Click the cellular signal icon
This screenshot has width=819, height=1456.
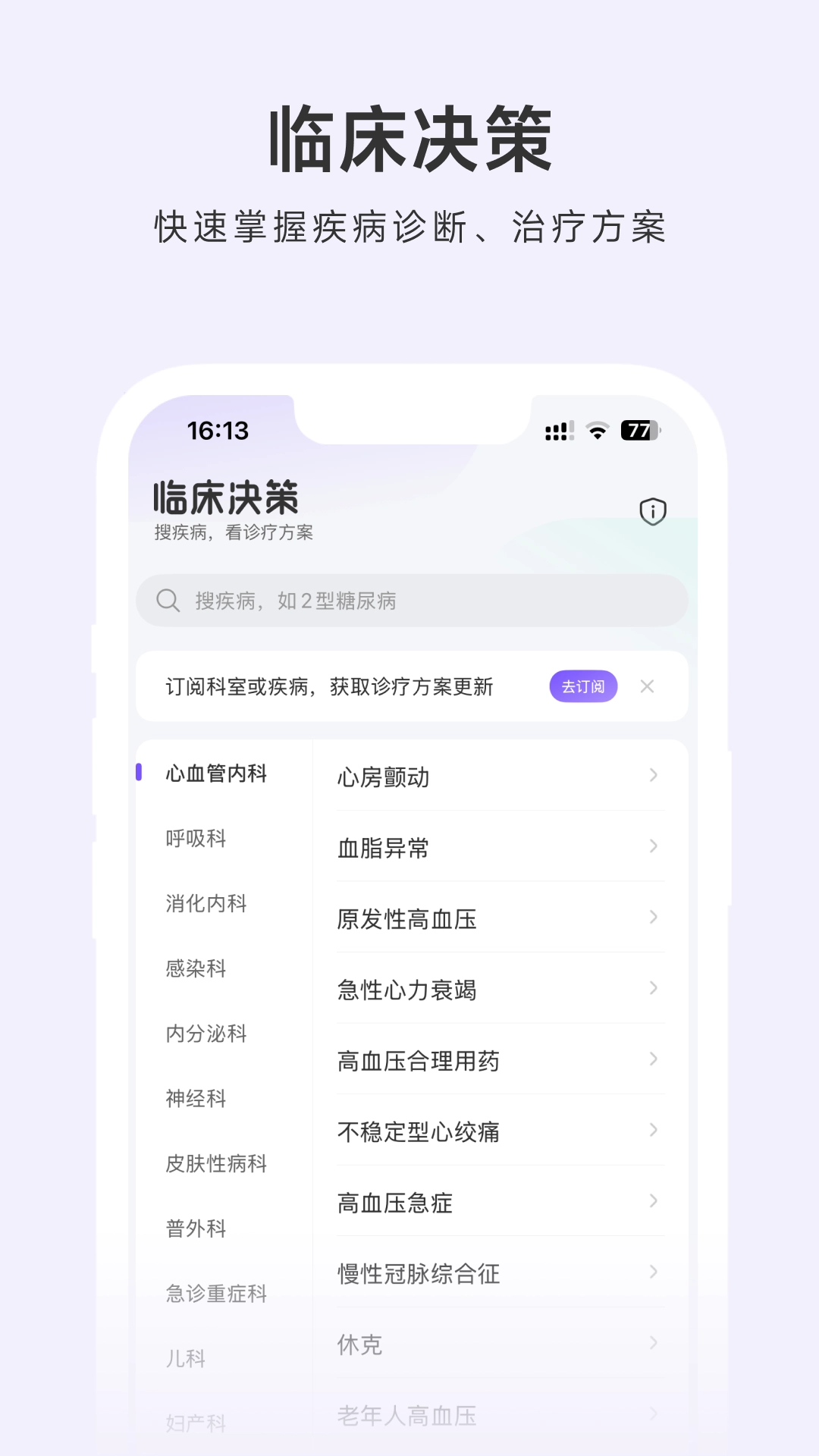coord(558,431)
